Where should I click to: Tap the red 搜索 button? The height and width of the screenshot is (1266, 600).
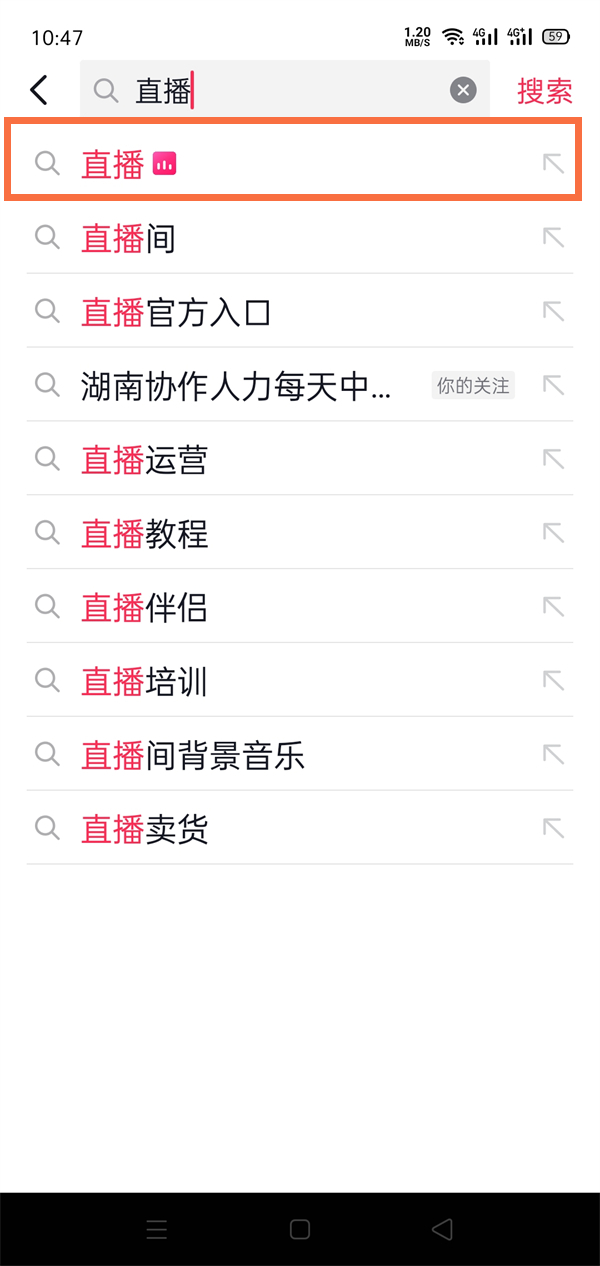[x=544, y=91]
